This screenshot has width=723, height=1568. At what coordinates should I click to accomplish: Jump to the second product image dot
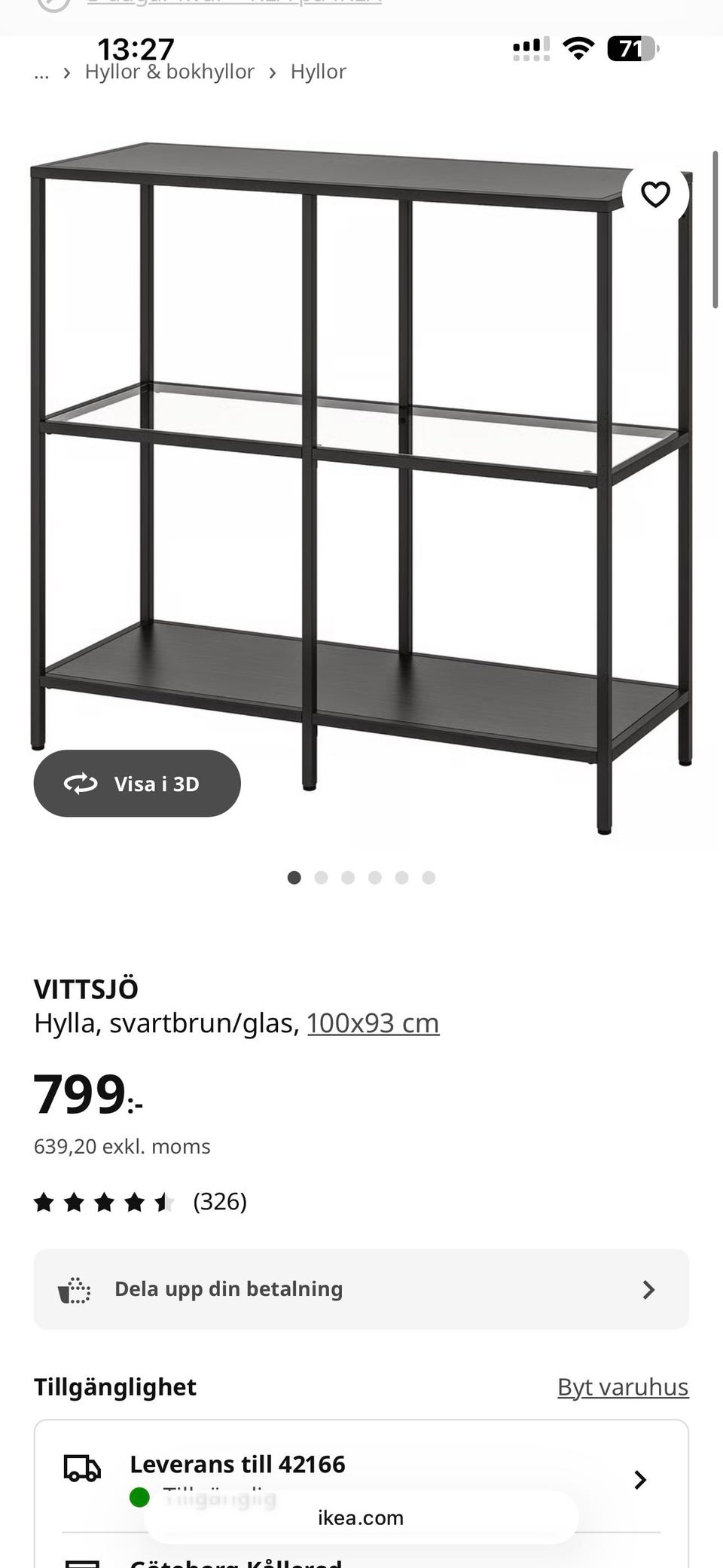click(x=321, y=878)
